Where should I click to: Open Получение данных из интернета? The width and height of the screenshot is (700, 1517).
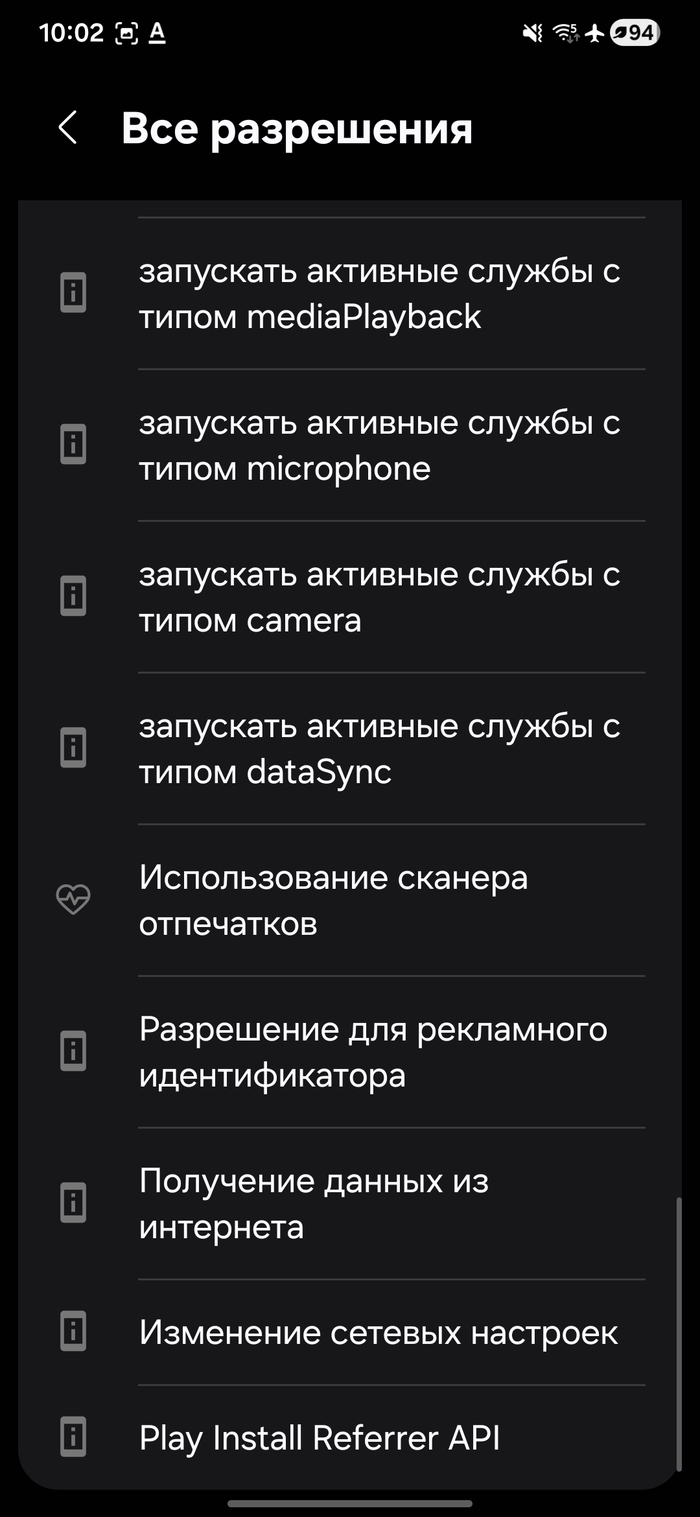pos(380,1204)
